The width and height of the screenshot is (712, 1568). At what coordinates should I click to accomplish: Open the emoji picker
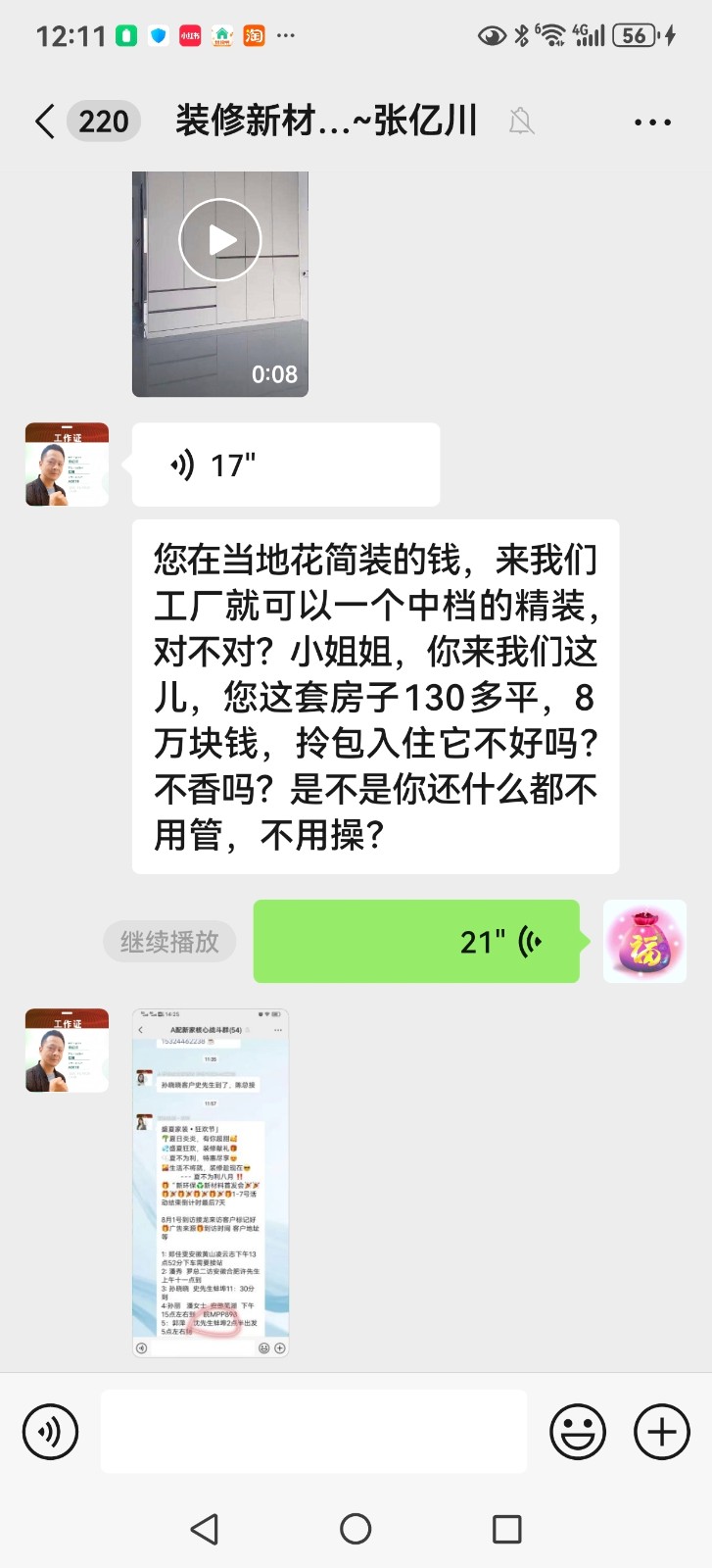click(578, 1432)
